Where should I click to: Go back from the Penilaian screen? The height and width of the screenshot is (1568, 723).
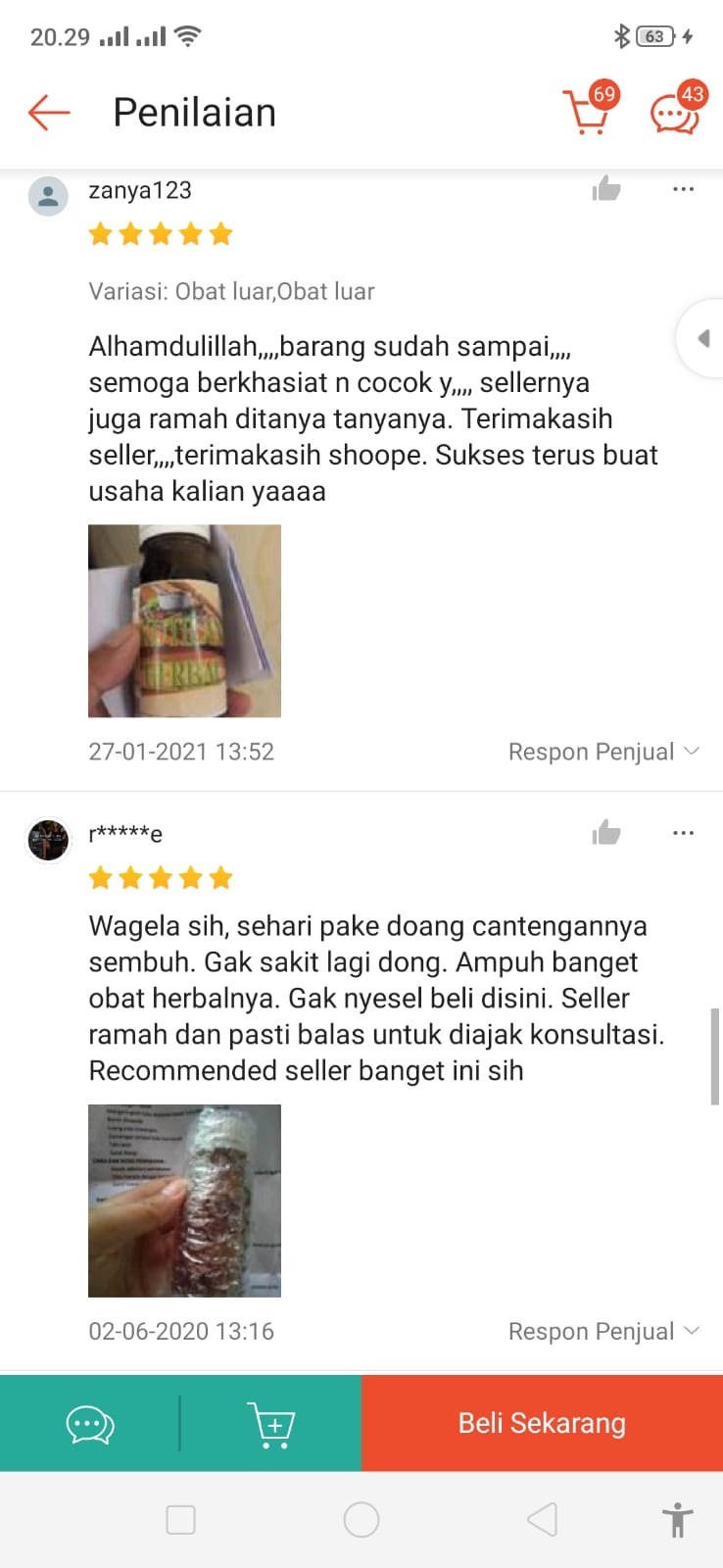(49, 113)
